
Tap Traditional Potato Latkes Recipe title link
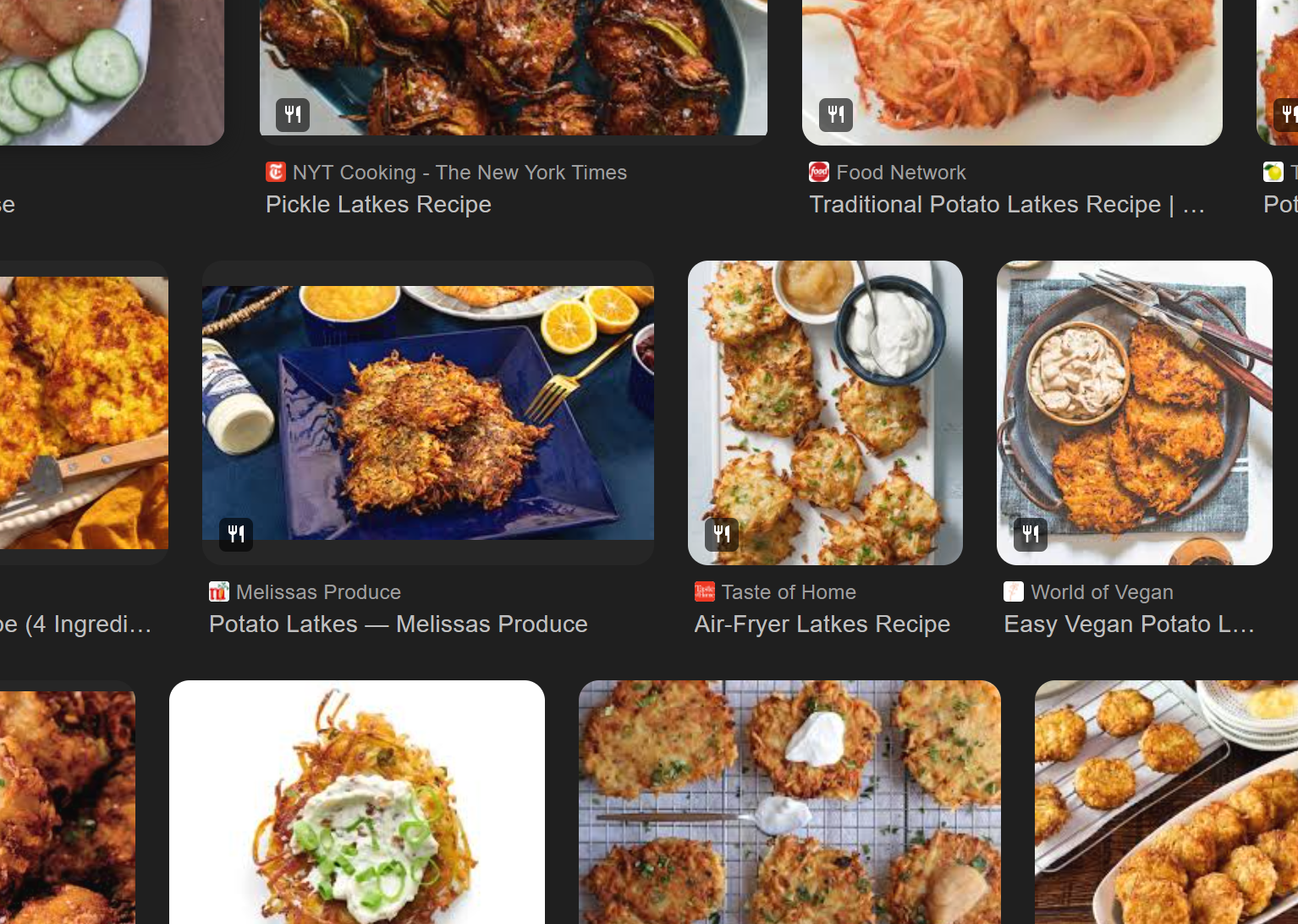(x=985, y=205)
